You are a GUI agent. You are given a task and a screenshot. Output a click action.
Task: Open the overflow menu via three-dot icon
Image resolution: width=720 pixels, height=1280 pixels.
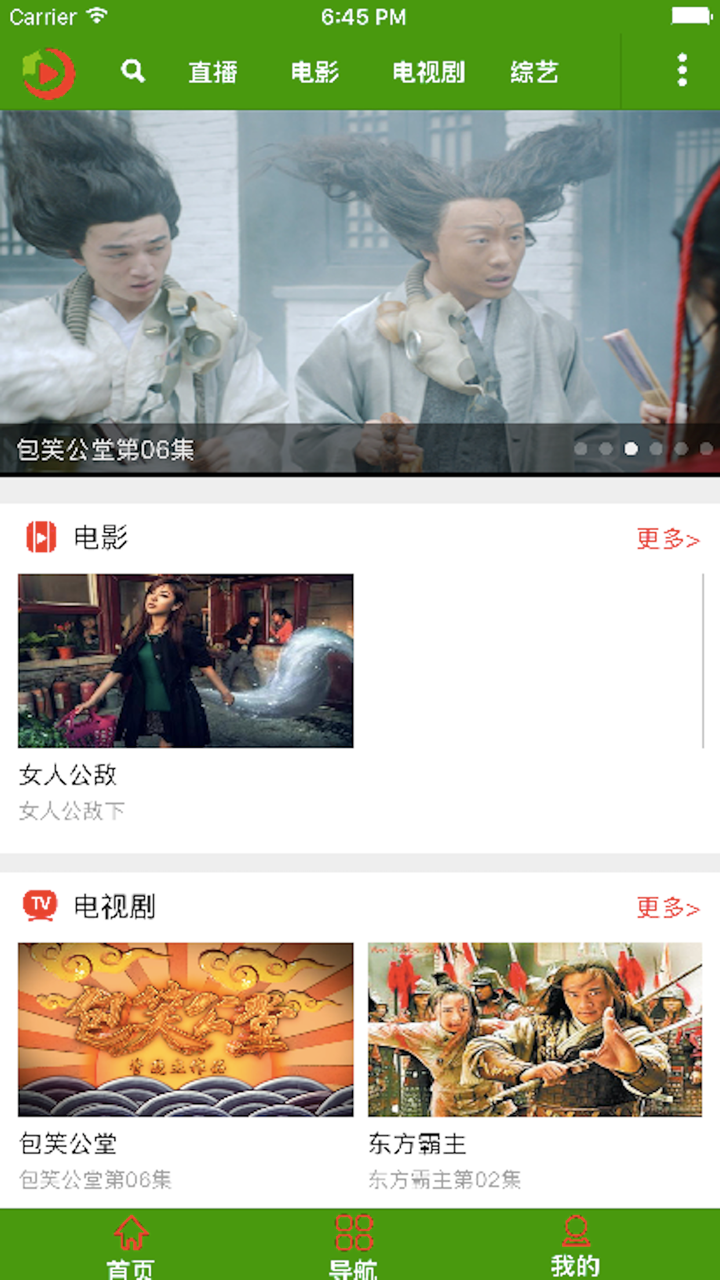point(683,70)
